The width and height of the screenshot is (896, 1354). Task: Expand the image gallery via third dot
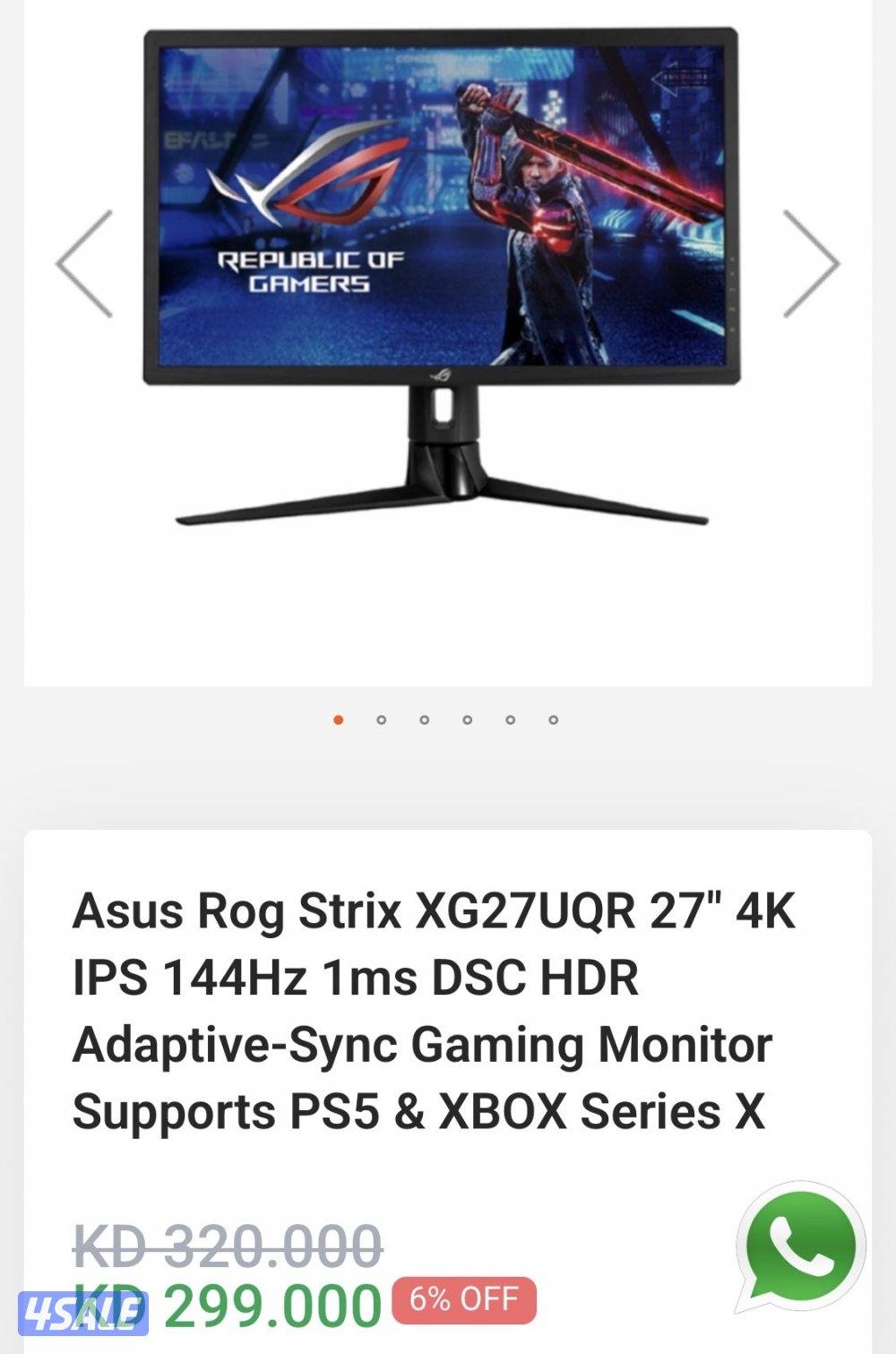pos(422,720)
